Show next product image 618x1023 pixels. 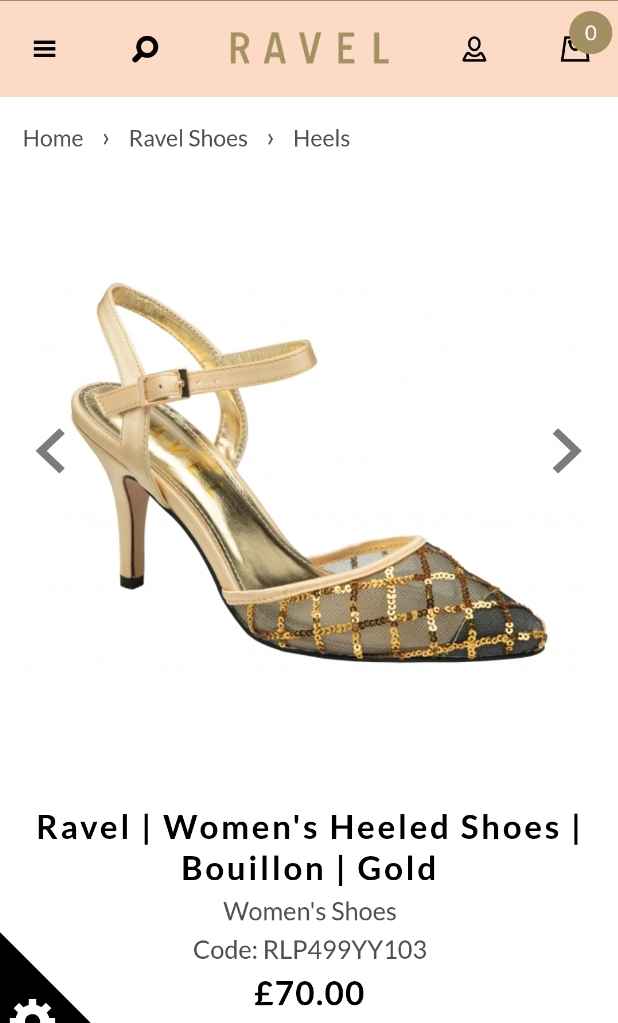tap(566, 450)
